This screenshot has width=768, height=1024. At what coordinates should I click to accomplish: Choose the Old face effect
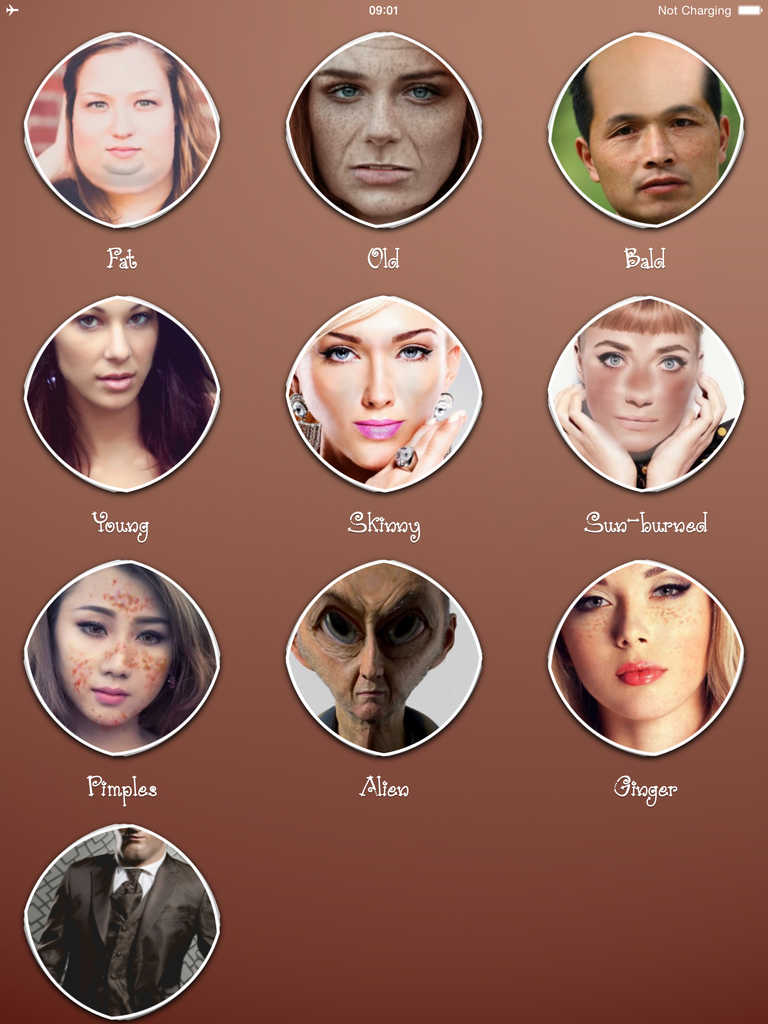tap(384, 130)
